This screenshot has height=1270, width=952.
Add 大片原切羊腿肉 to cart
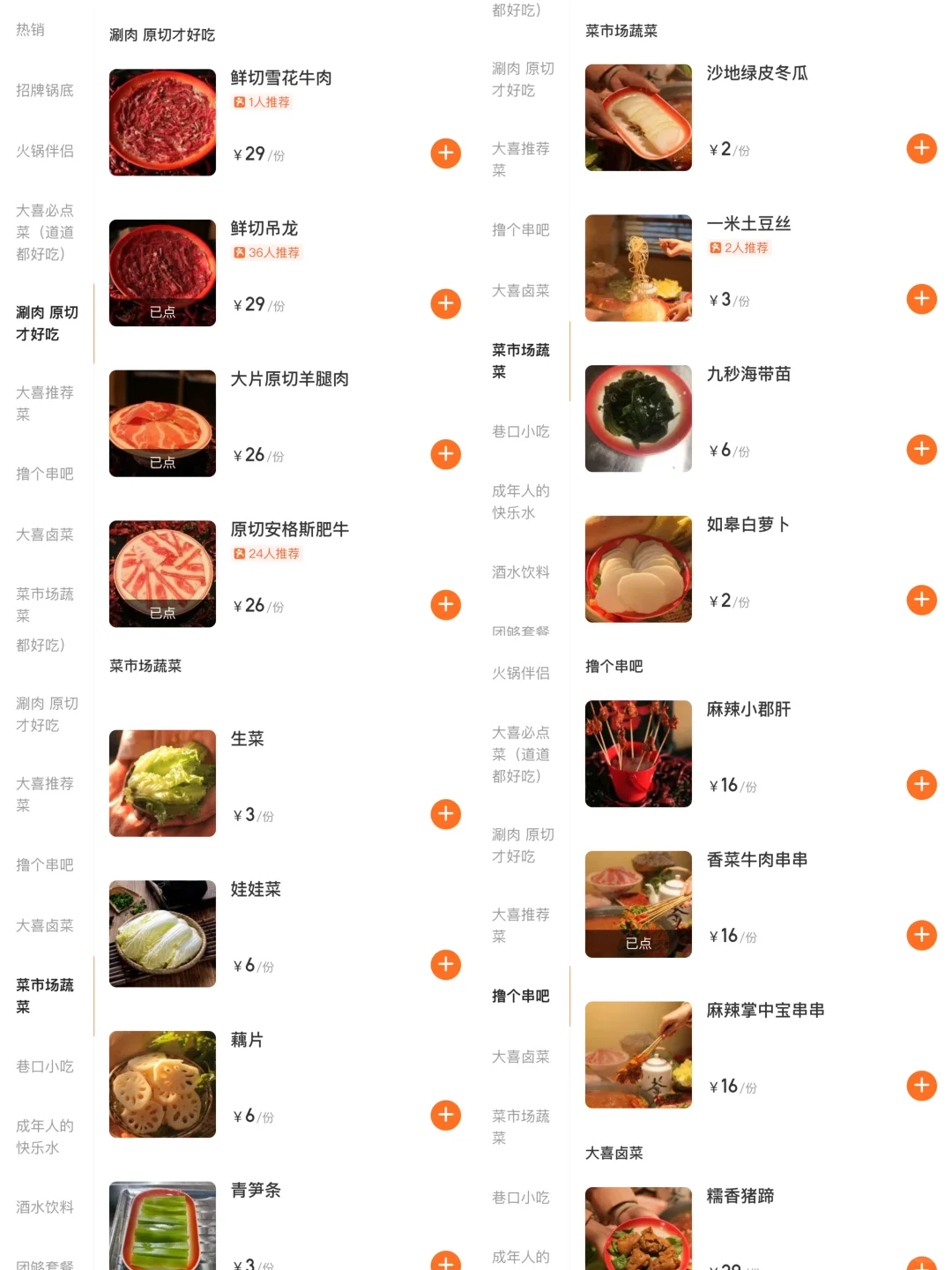[446, 454]
